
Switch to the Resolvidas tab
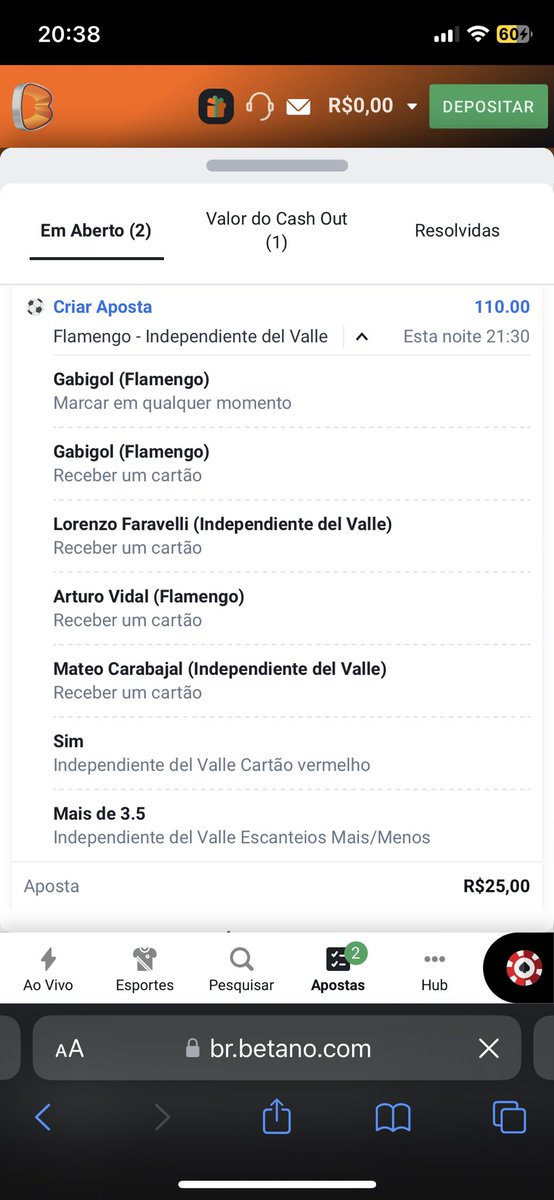[457, 230]
